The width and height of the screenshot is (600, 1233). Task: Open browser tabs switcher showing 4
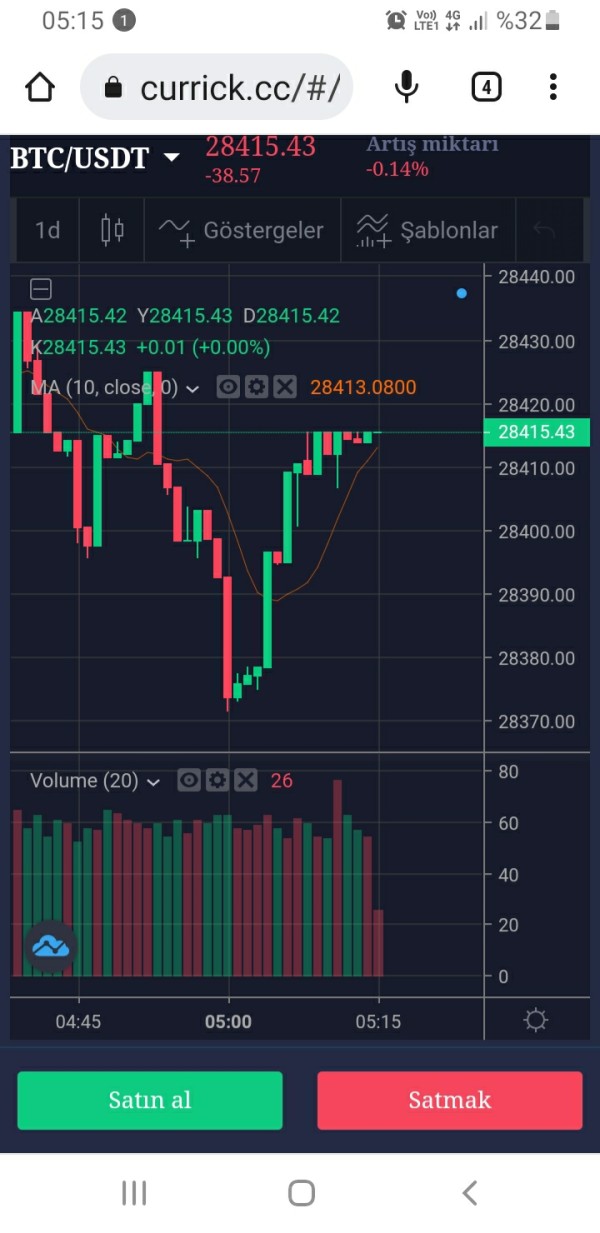click(x=486, y=87)
